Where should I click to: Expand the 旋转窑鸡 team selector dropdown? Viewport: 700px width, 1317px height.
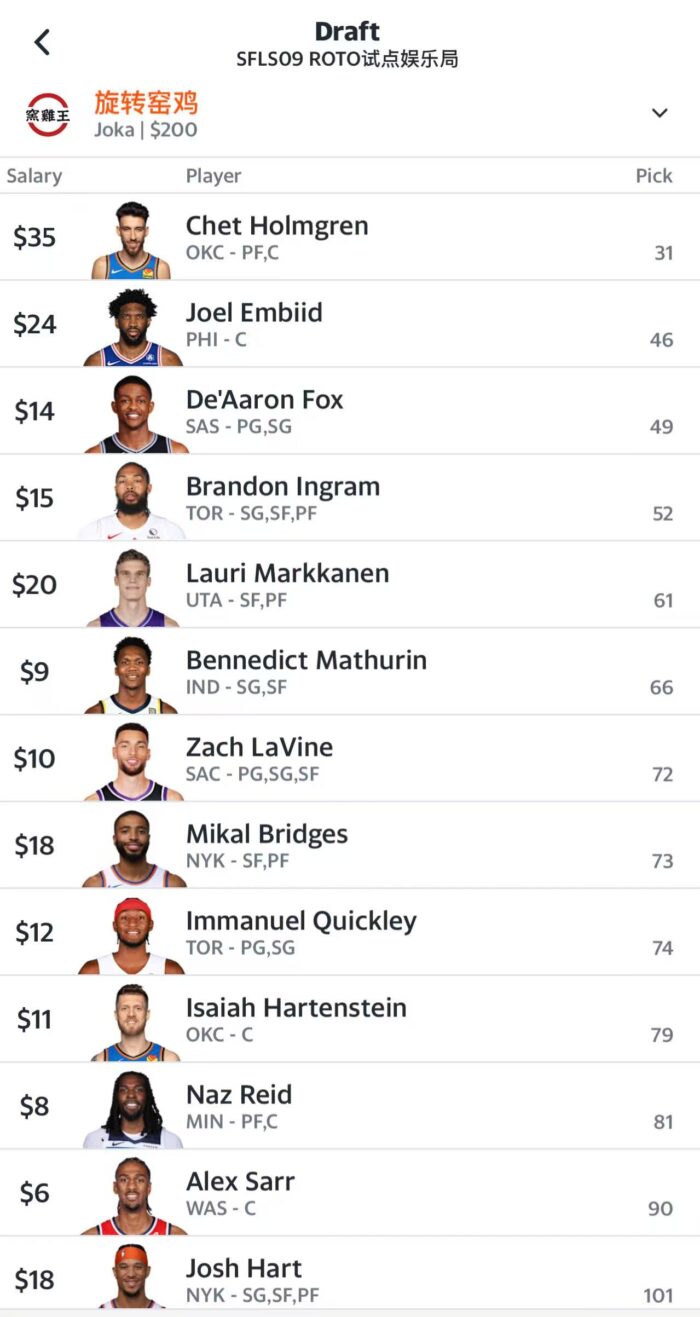pos(659,113)
